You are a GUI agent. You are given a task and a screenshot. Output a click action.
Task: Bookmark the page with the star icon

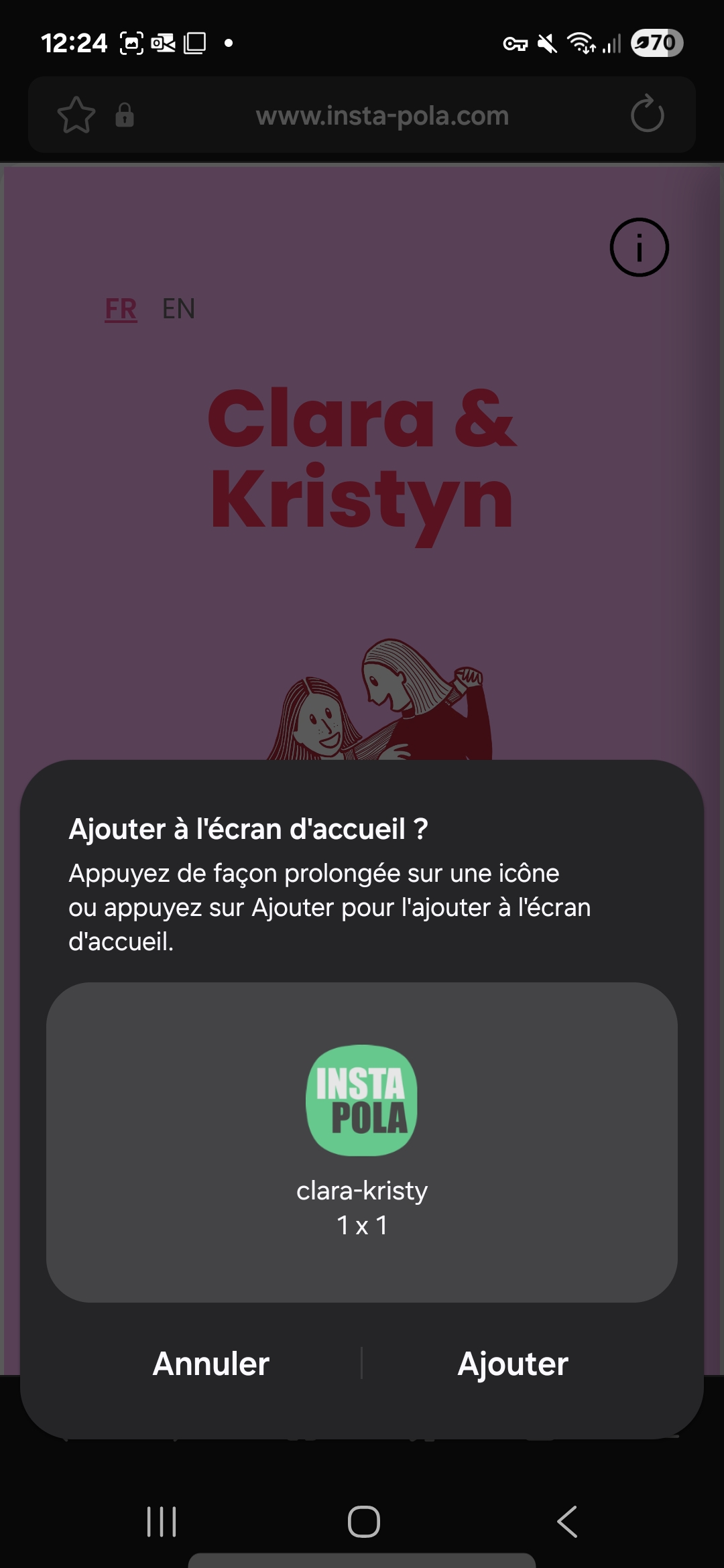pos(76,115)
